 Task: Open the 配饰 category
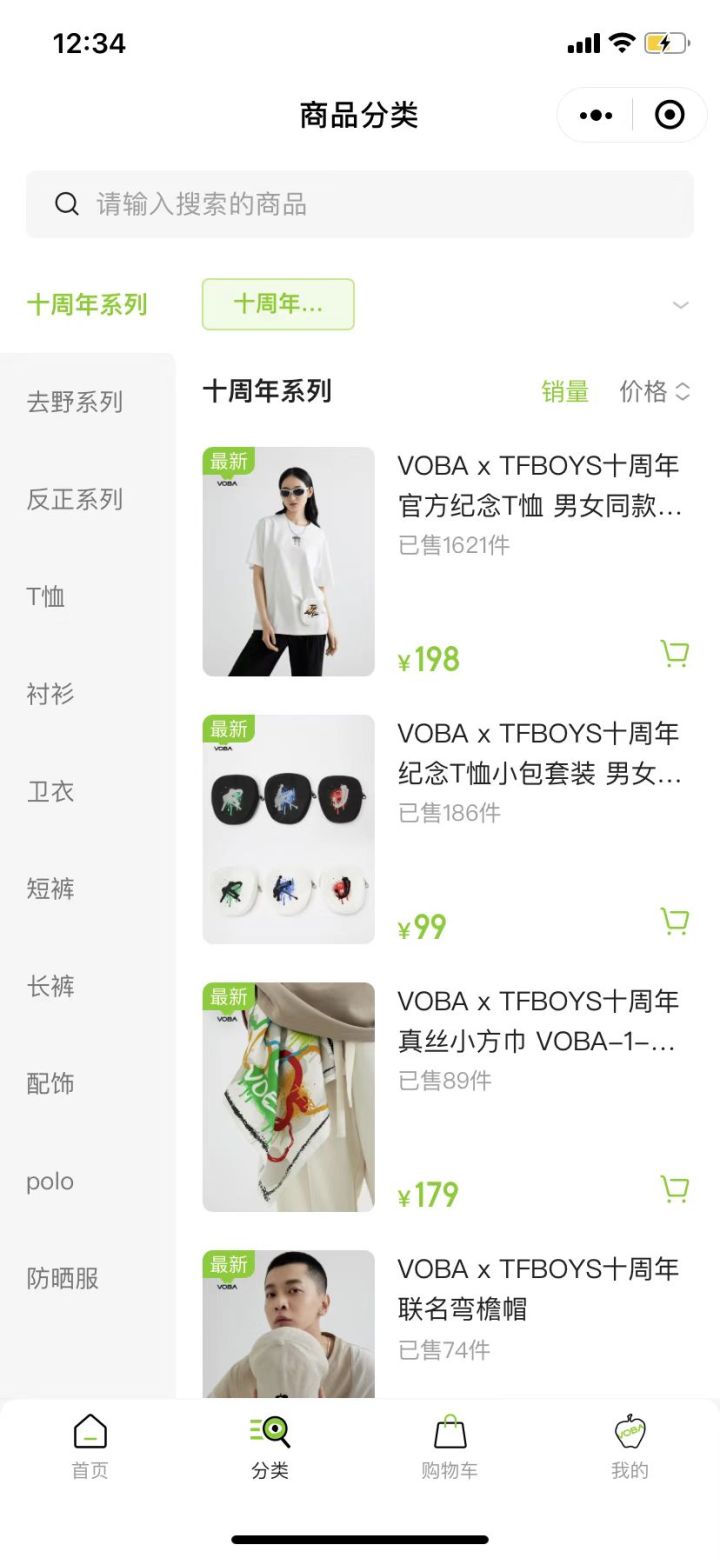point(50,1084)
